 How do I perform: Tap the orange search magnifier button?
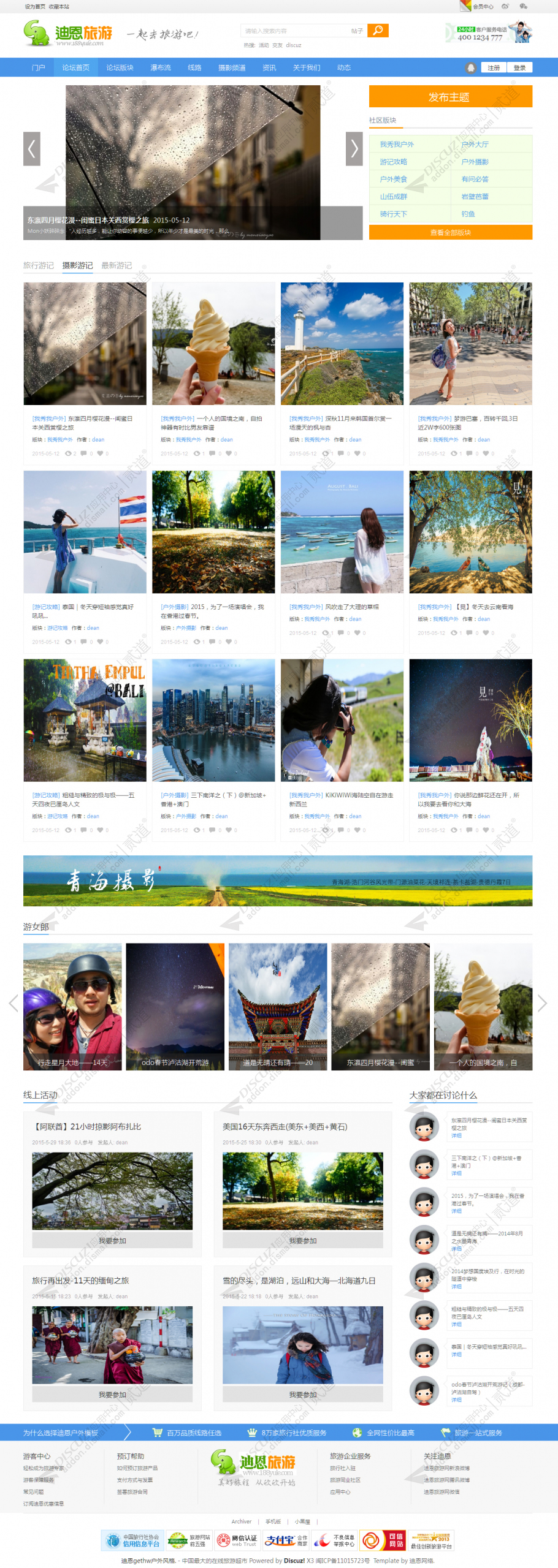pyautogui.click(x=378, y=30)
